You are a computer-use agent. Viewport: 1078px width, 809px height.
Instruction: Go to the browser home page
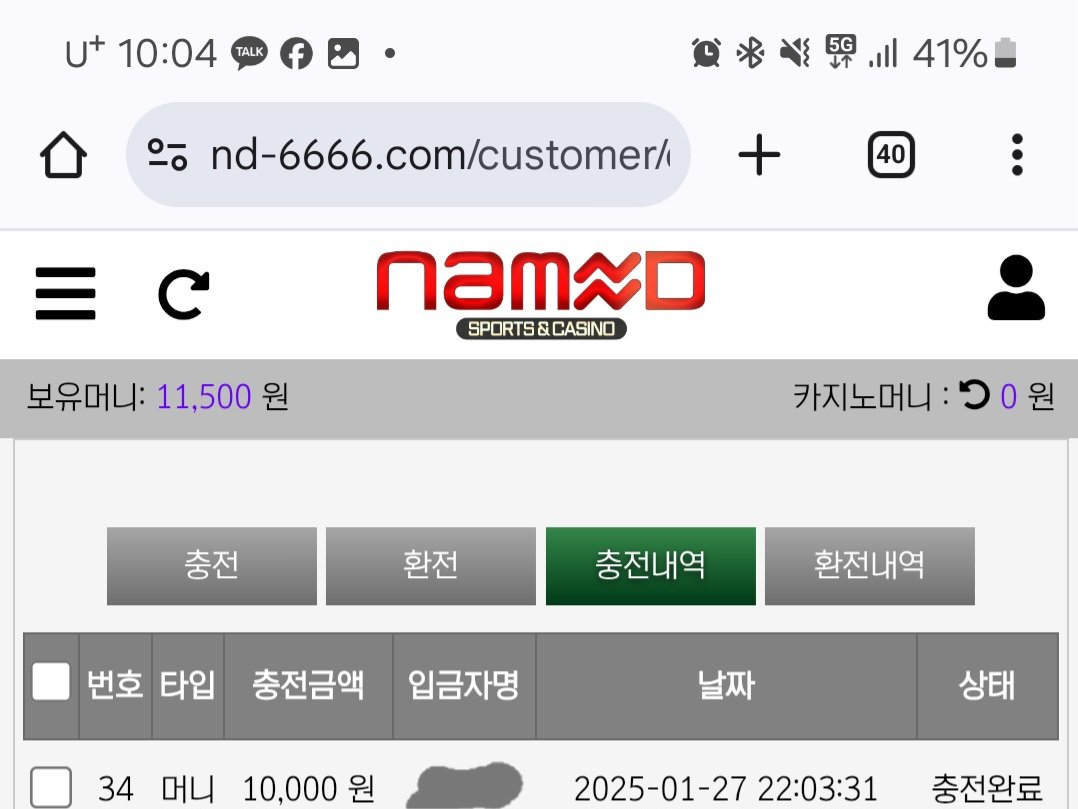click(x=64, y=156)
